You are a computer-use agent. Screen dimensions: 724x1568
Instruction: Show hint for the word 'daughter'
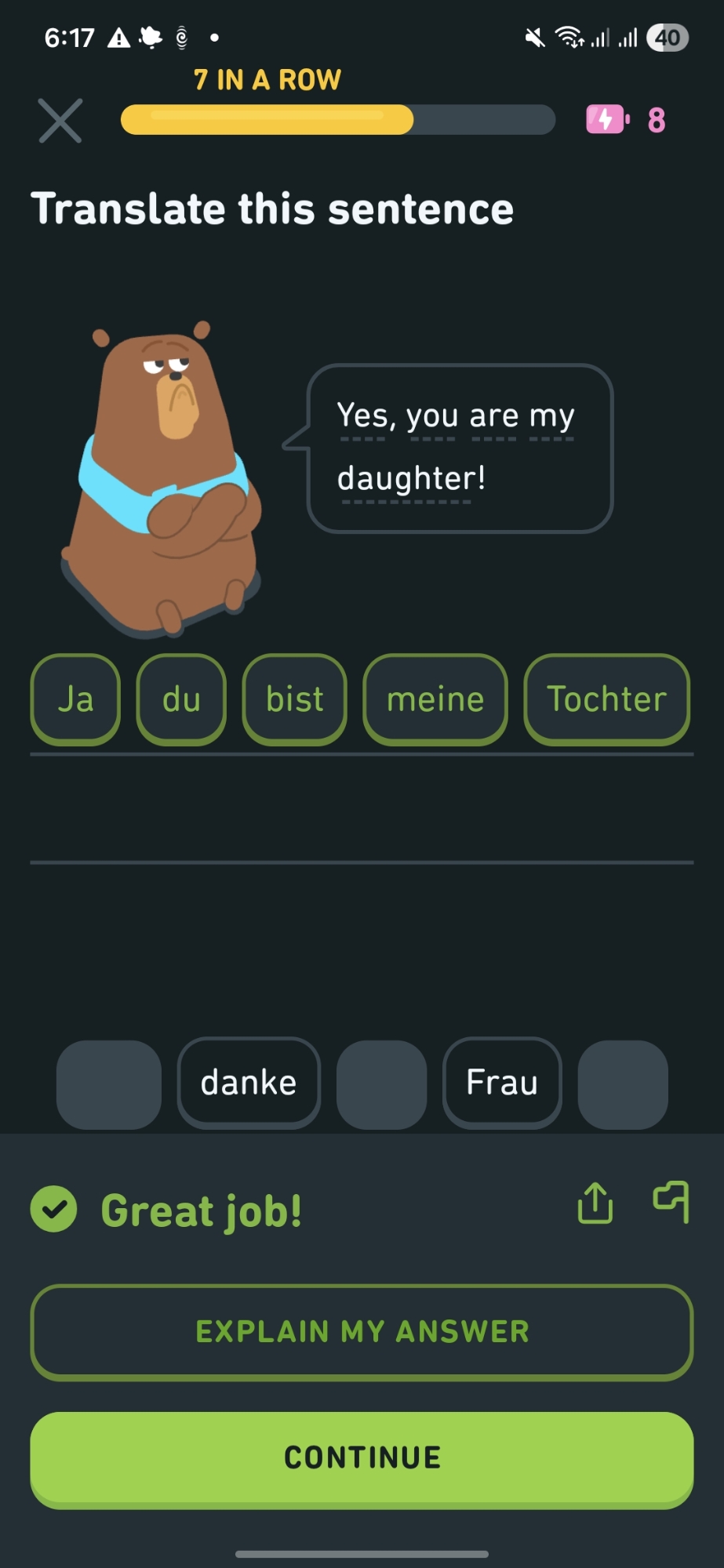(406, 478)
